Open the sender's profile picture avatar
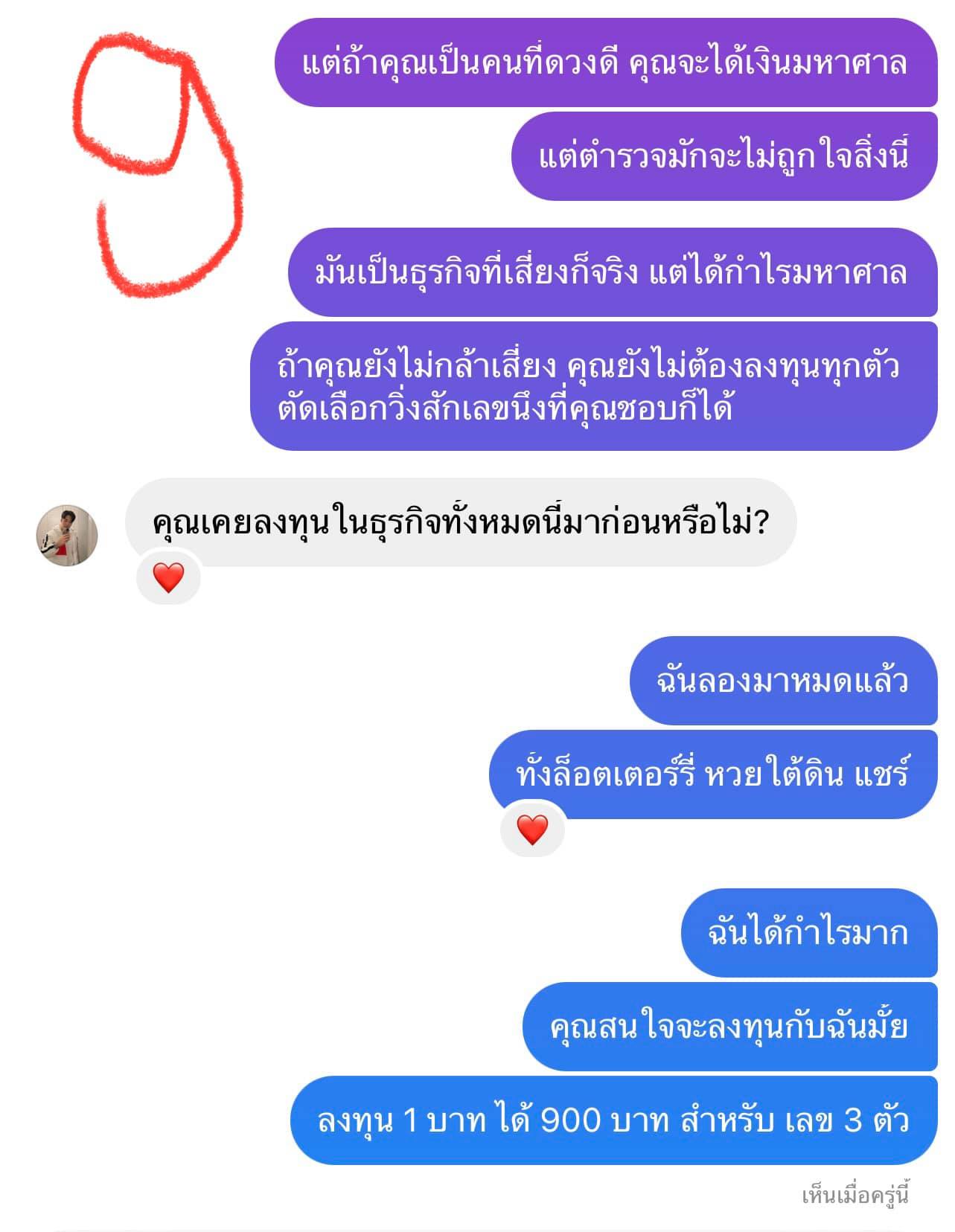 tap(67, 536)
